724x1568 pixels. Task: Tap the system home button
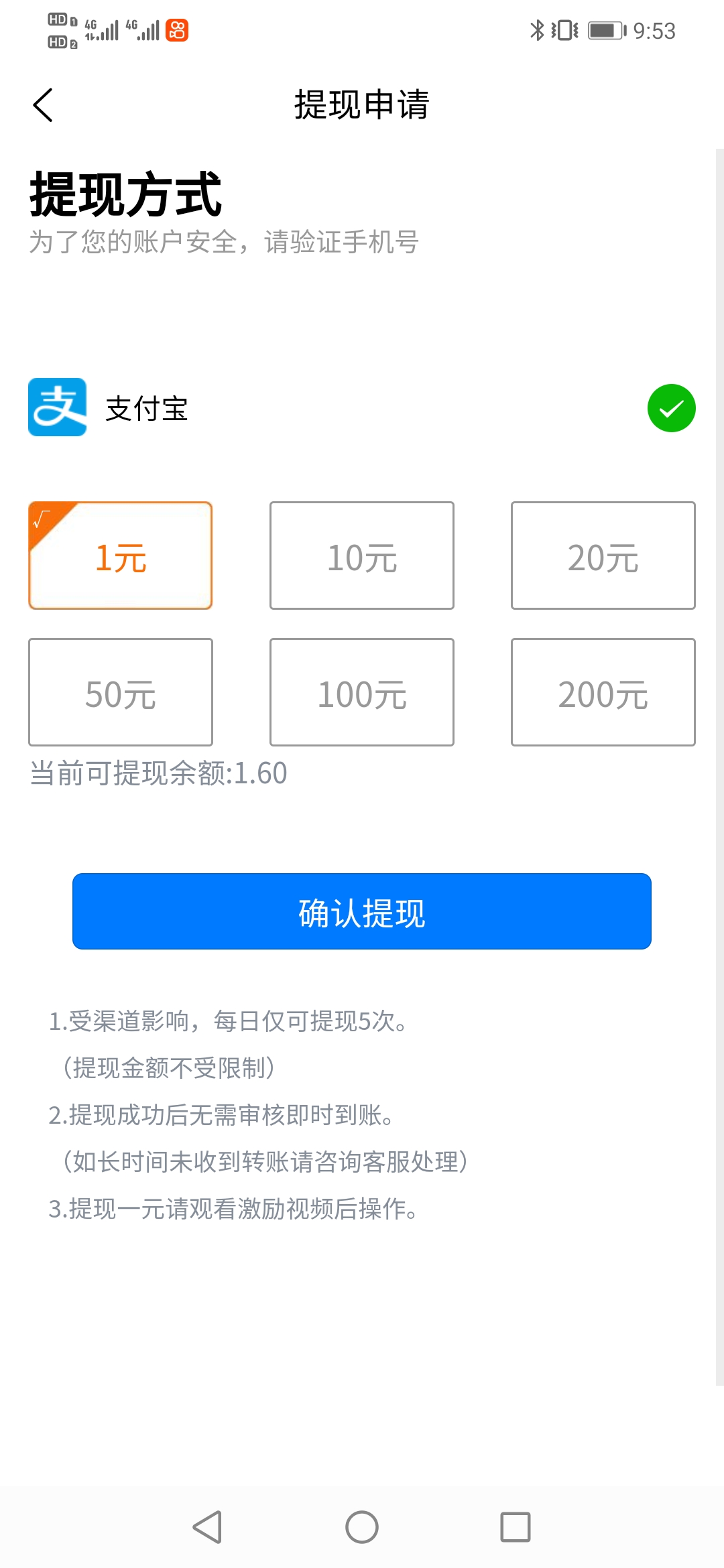[362, 1527]
